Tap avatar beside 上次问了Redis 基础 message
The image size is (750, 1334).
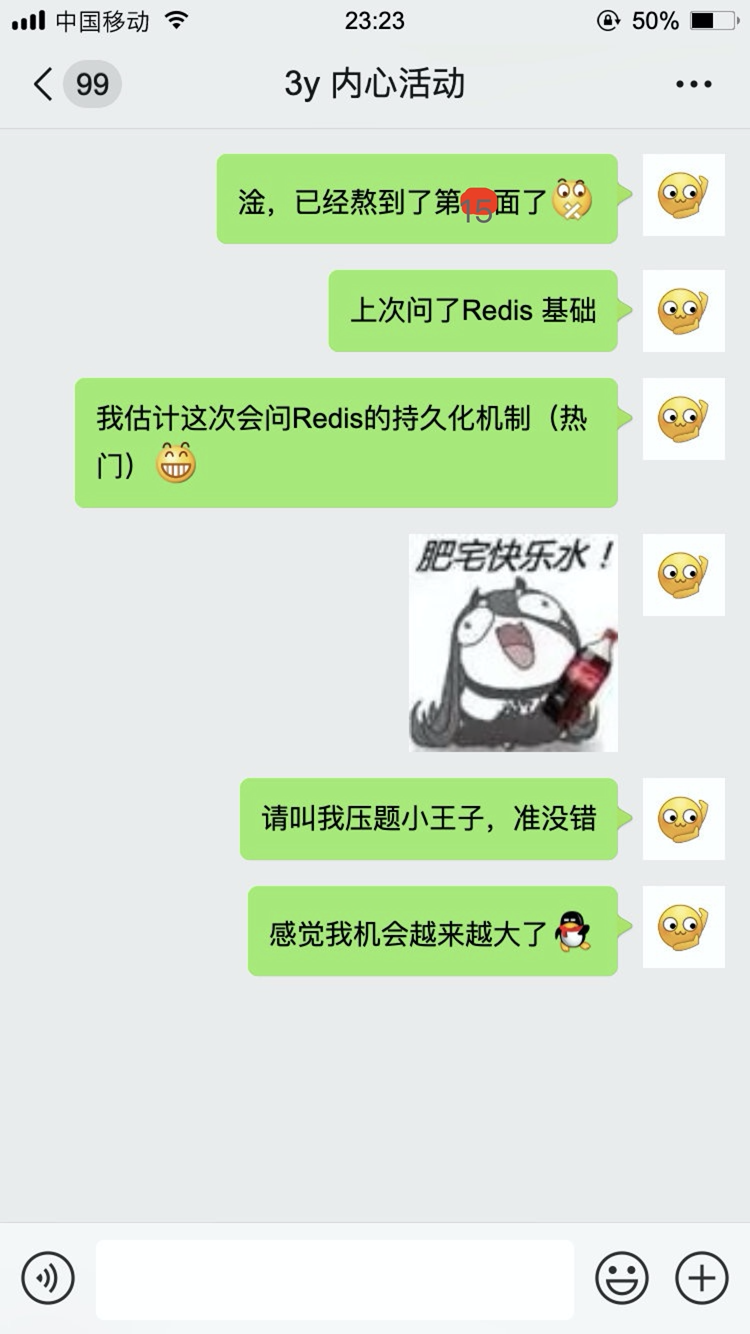[683, 311]
